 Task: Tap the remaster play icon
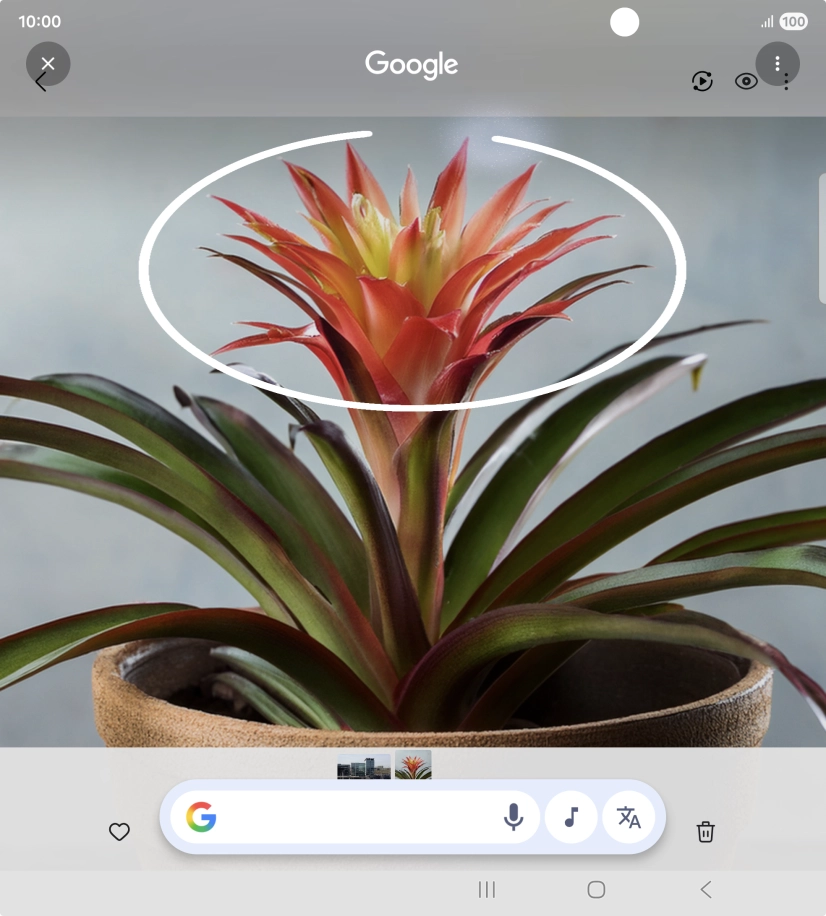702,82
